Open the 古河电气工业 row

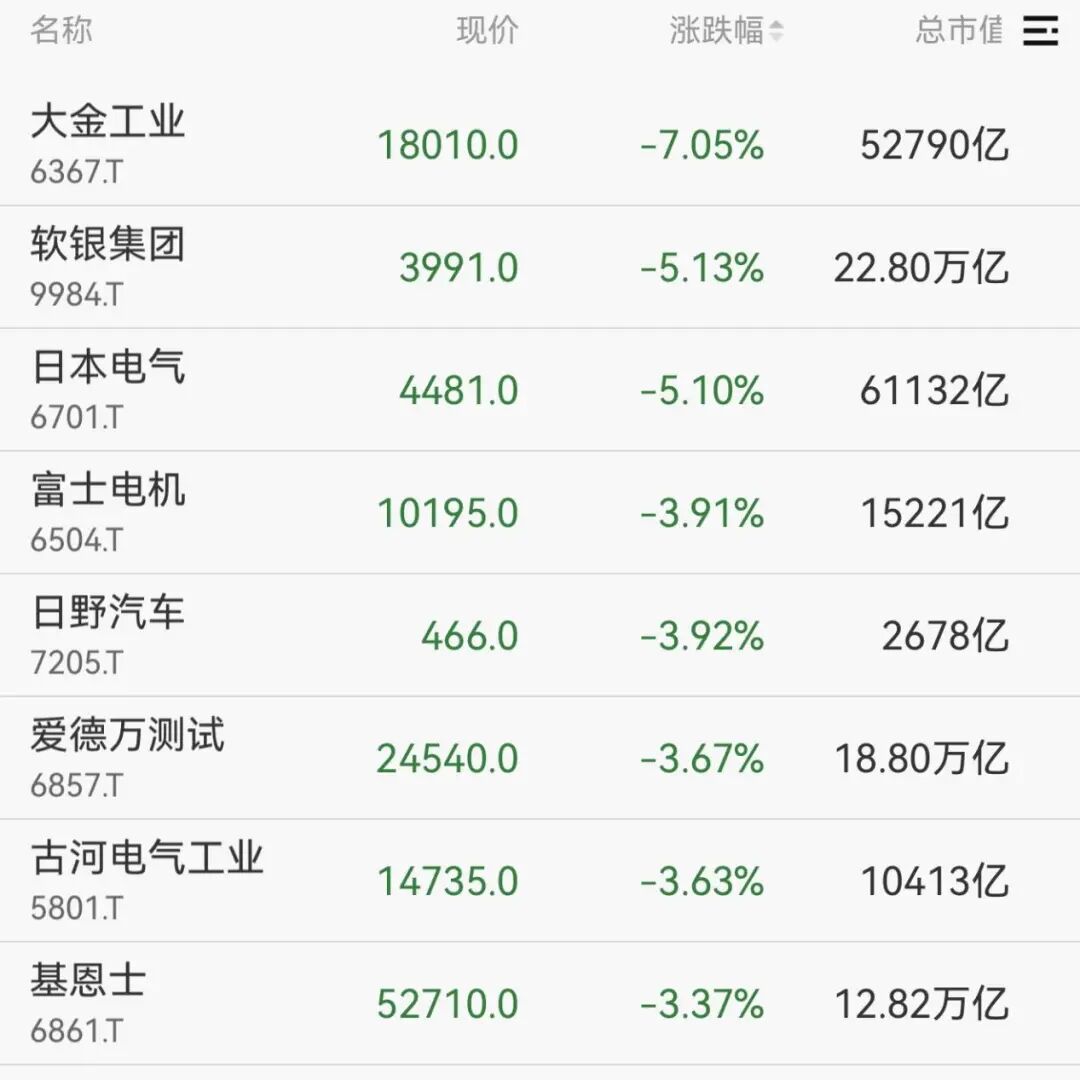(147, 860)
